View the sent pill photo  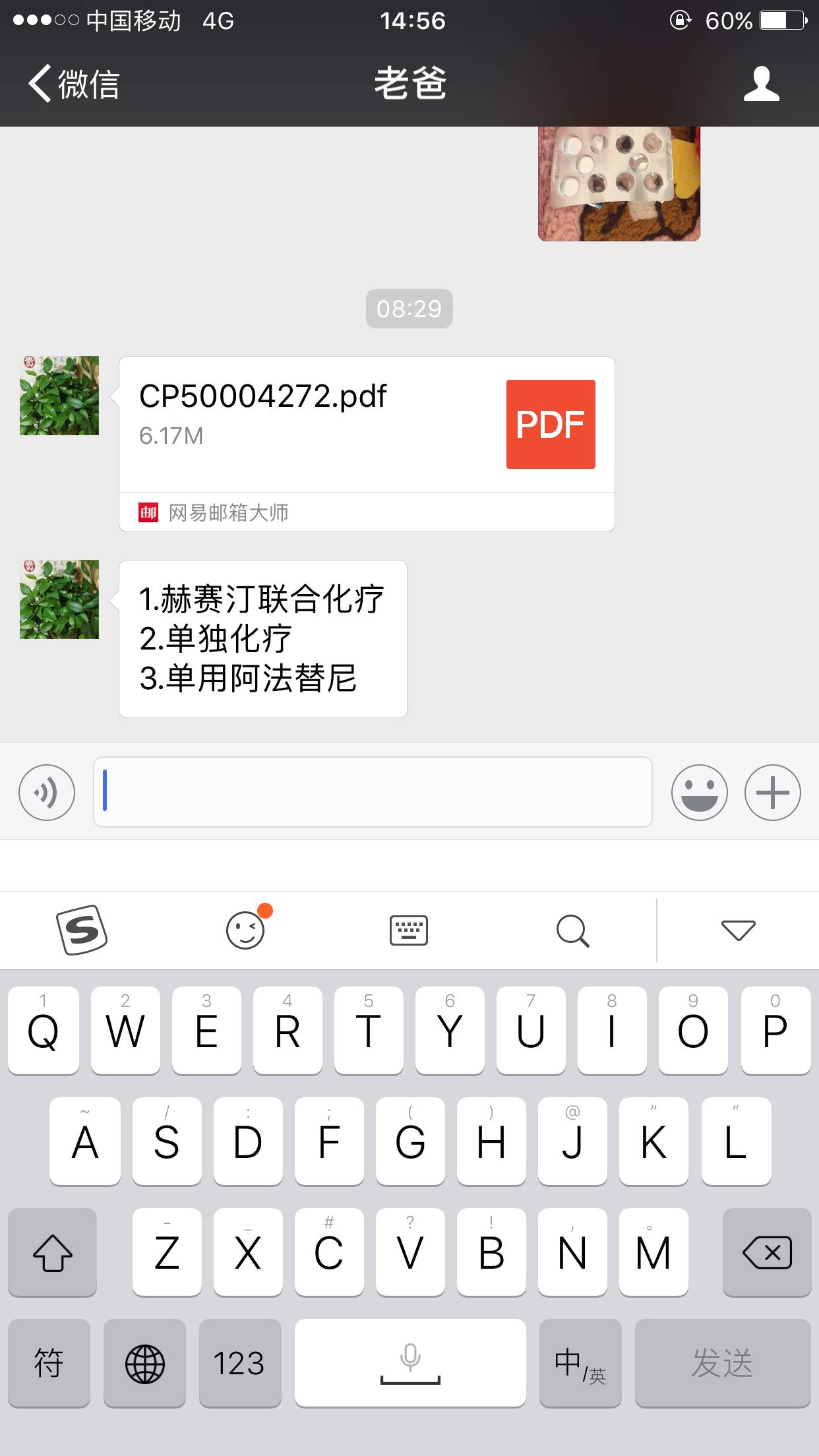[x=619, y=183]
